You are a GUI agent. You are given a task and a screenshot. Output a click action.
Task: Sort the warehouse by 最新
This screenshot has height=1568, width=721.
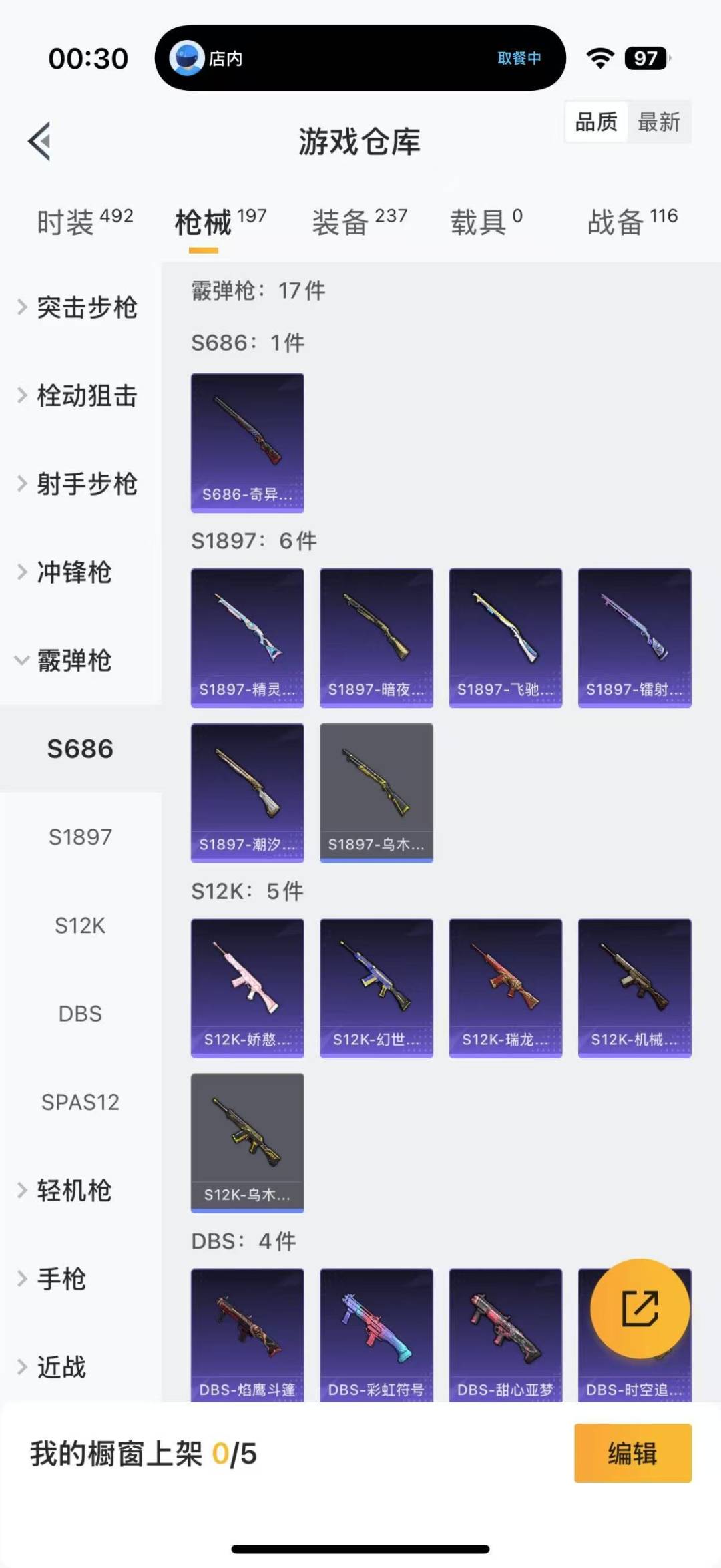(658, 122)
